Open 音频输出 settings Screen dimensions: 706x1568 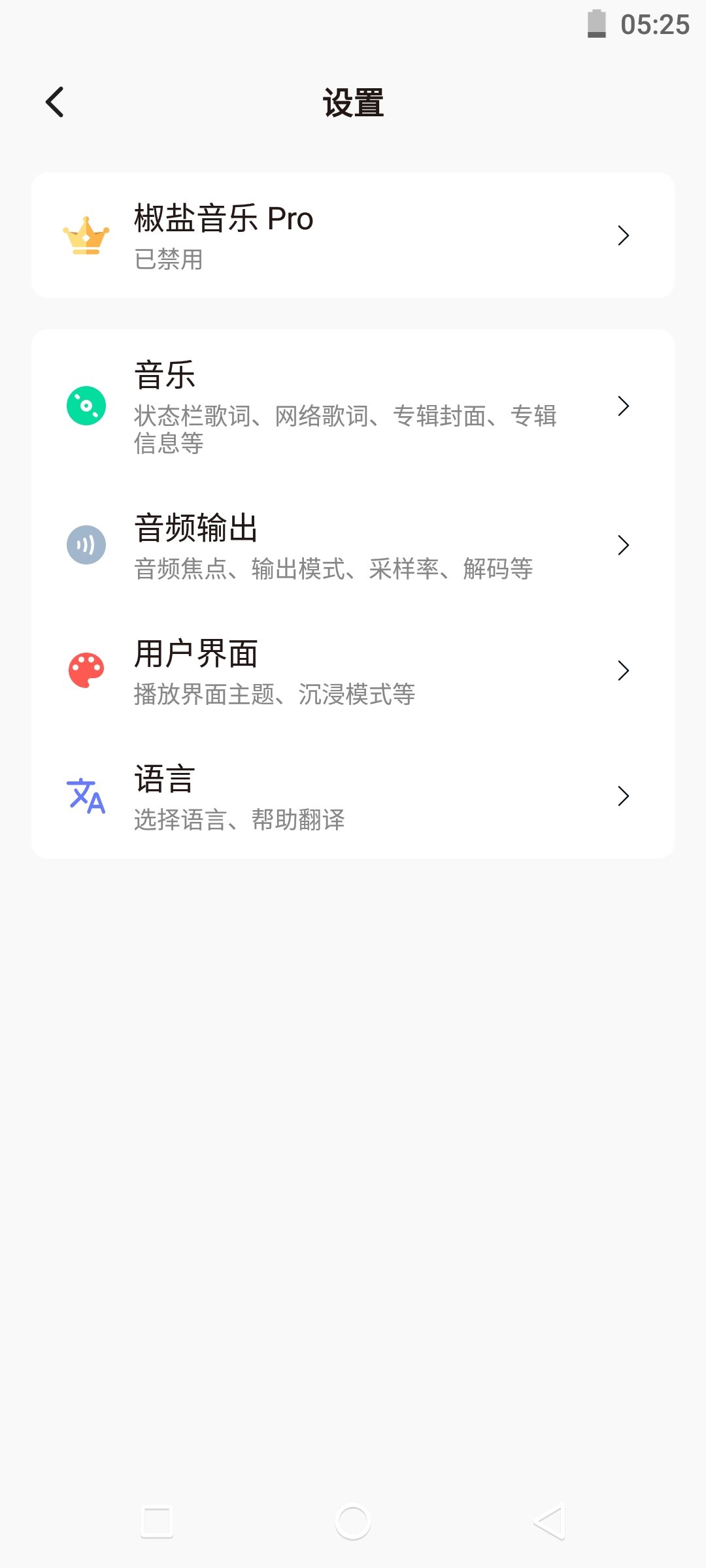tap(353, 545)
